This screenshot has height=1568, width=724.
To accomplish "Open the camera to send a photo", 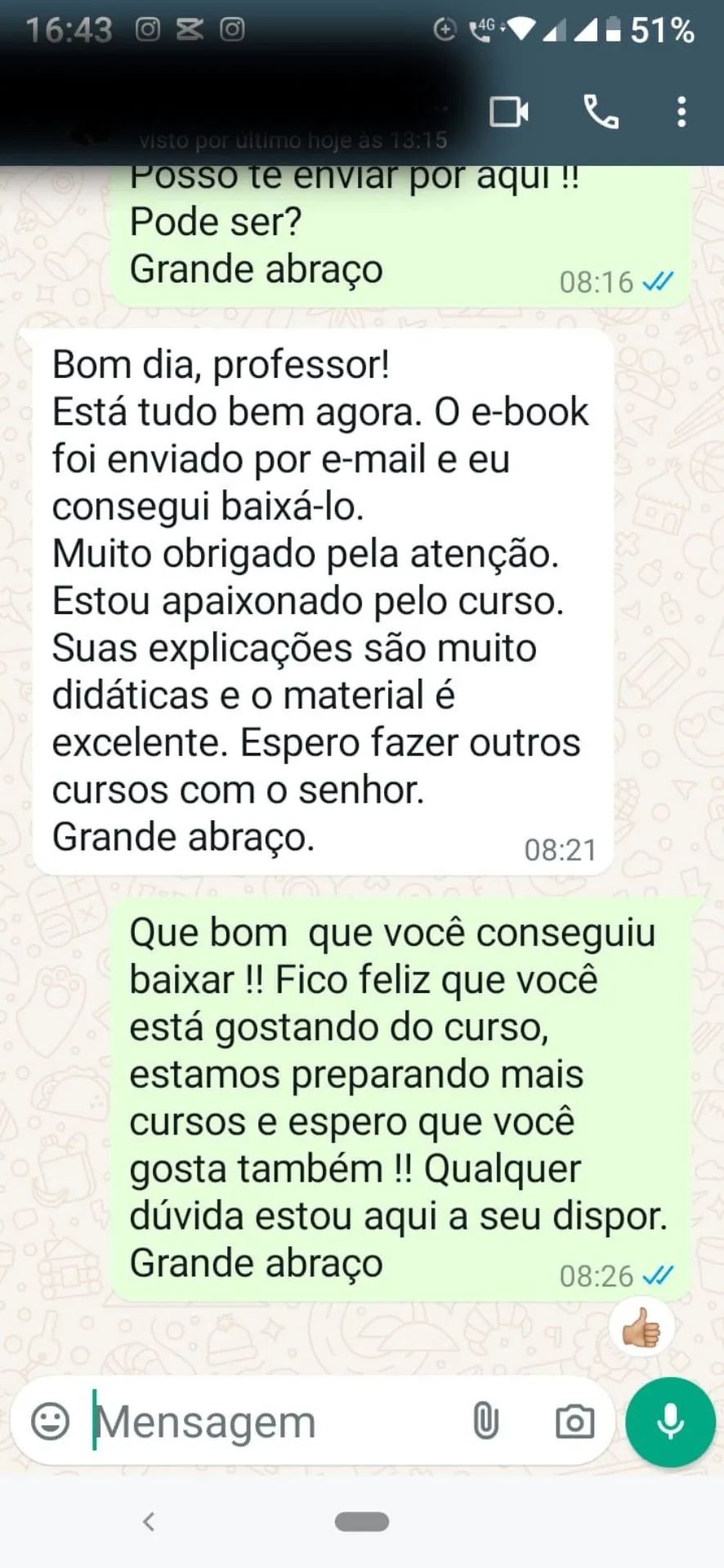I will coord(574,1422).
